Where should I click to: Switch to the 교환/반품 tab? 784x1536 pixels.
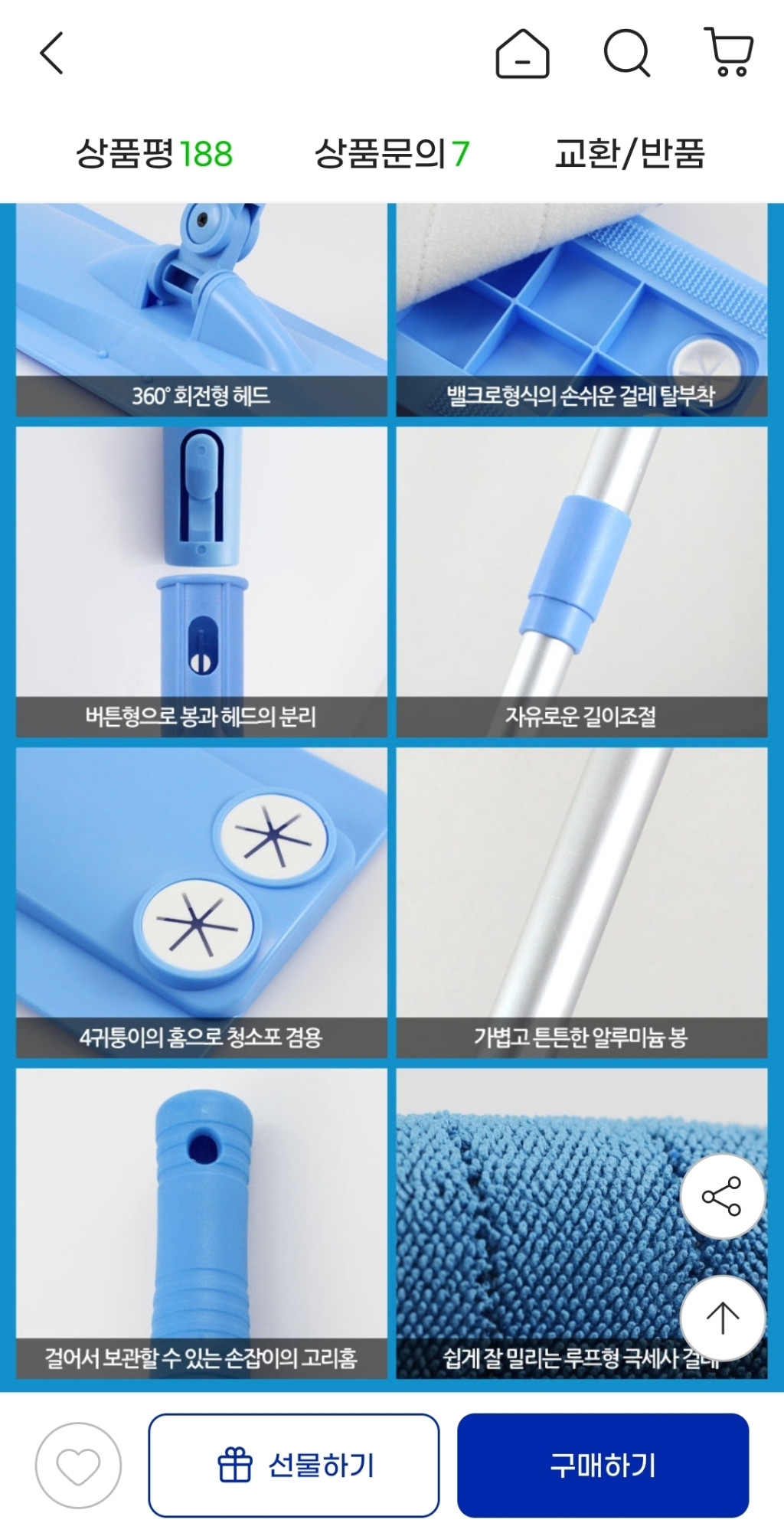click(x=629, y=153)
